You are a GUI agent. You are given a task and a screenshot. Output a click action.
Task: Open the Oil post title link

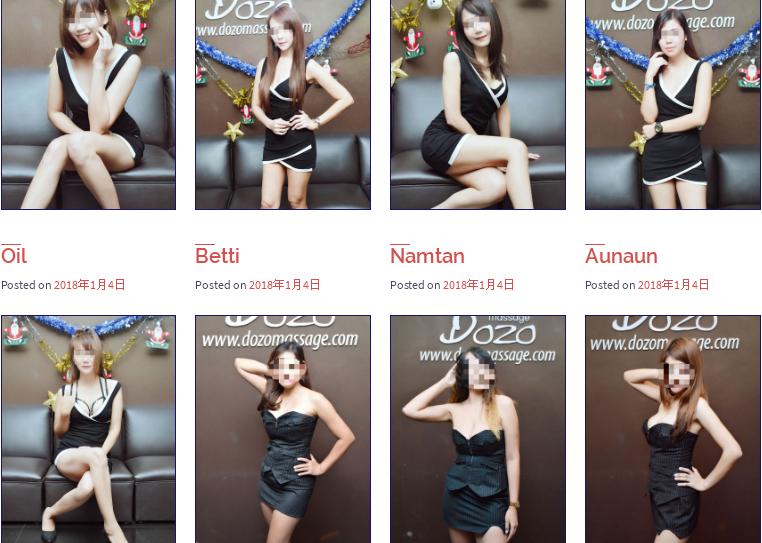(14, 256)
